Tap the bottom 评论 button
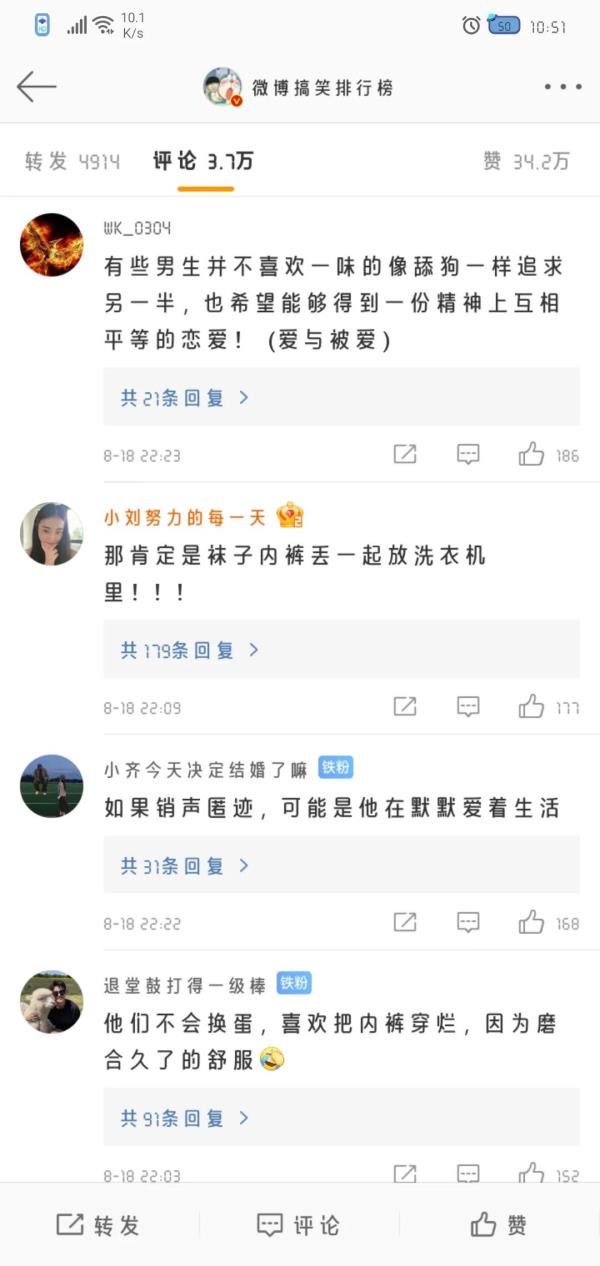 (298, 1225)
